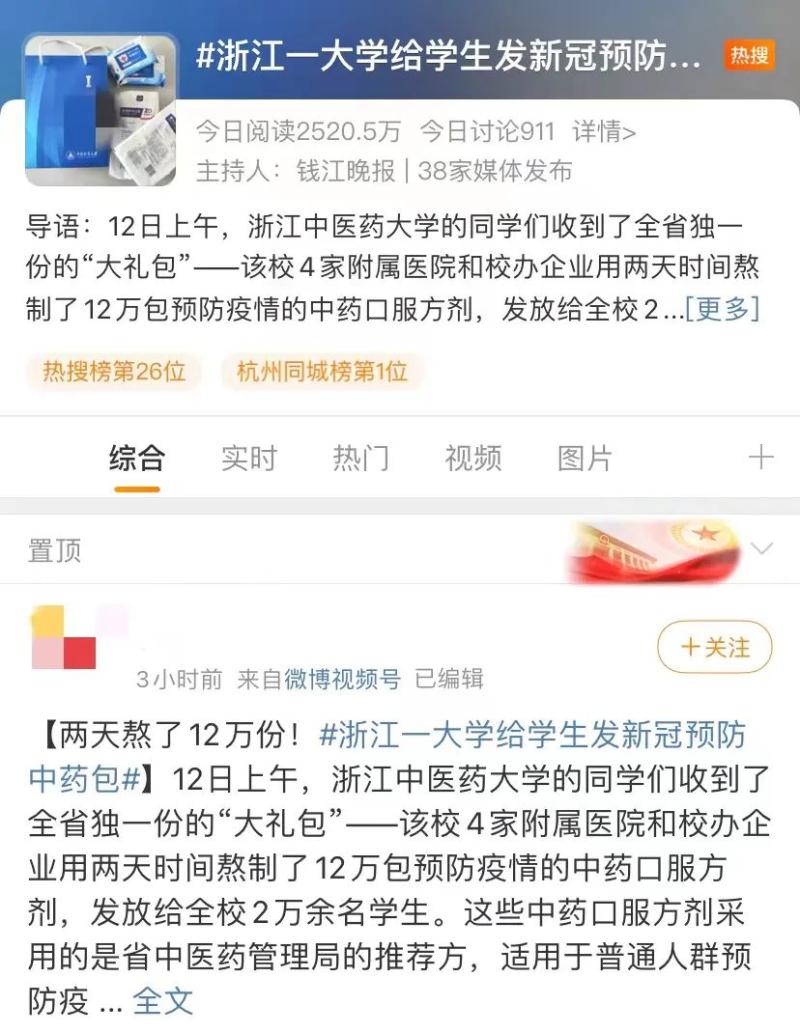Viewport: 800px width, 1033px height.
Task: Switch to the 综合 tab
Action: 137,458
